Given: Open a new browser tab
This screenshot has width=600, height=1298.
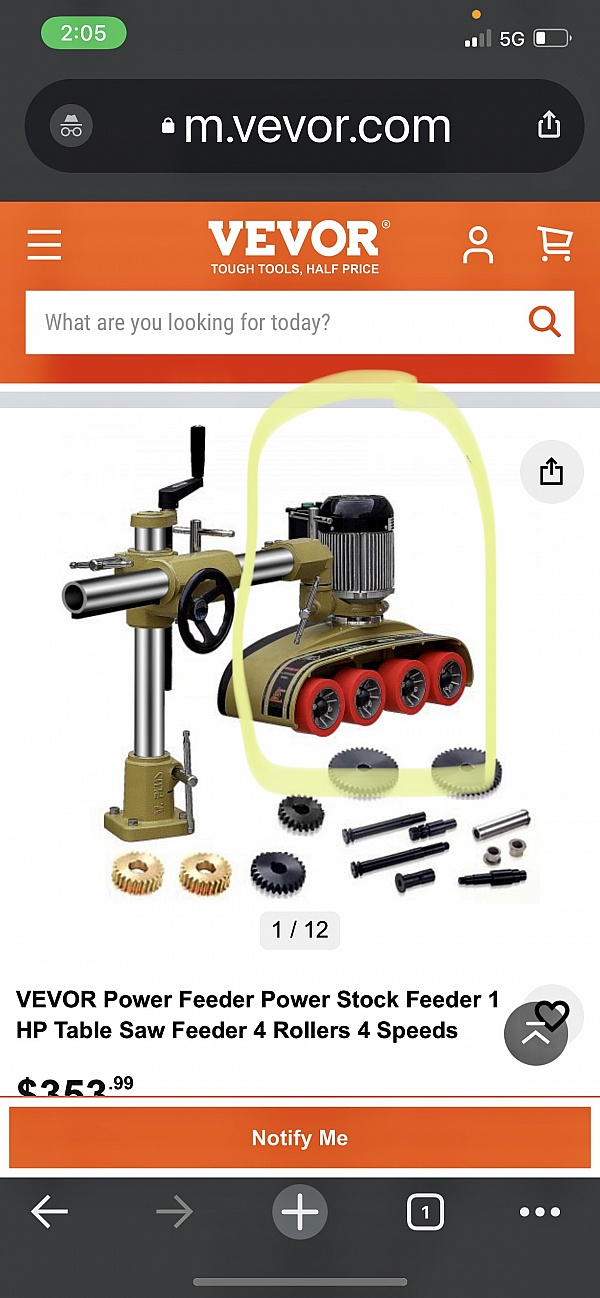Looking at the screenshot, I should coord(300,1213).
